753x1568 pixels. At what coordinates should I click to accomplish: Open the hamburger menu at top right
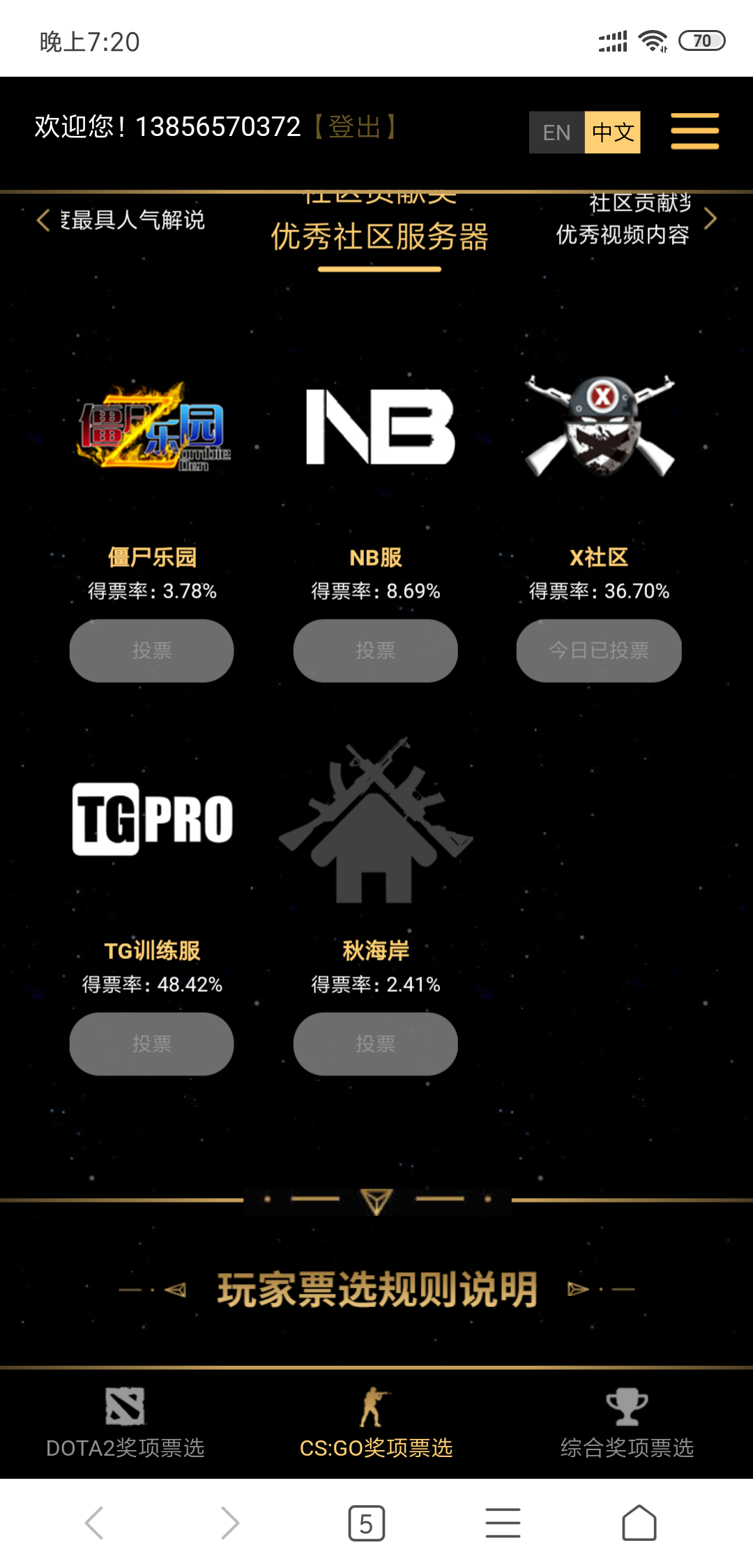pos(694,130)
